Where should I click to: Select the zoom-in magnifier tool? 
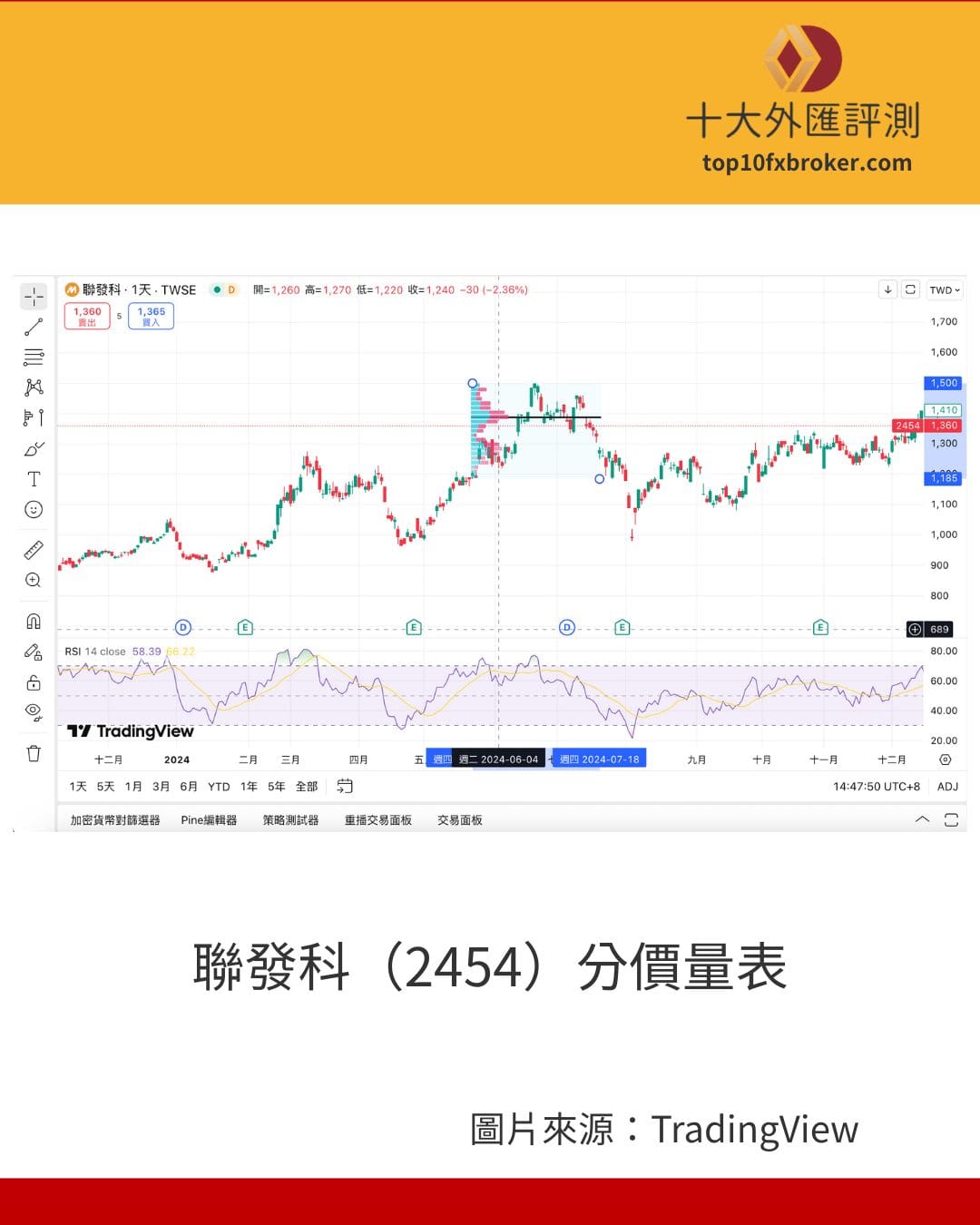[34, 581]
